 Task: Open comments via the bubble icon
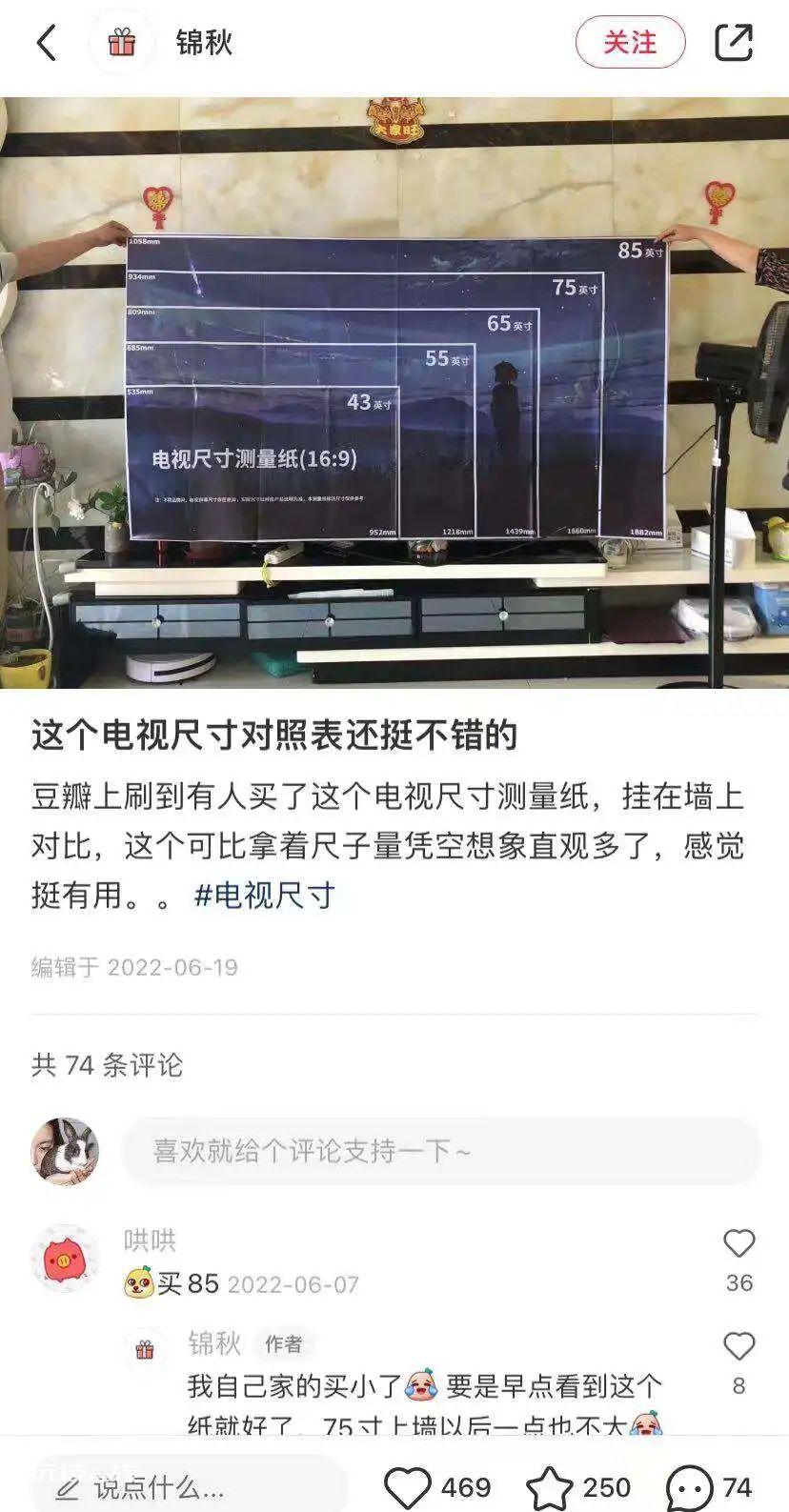tap(689, 1487)
